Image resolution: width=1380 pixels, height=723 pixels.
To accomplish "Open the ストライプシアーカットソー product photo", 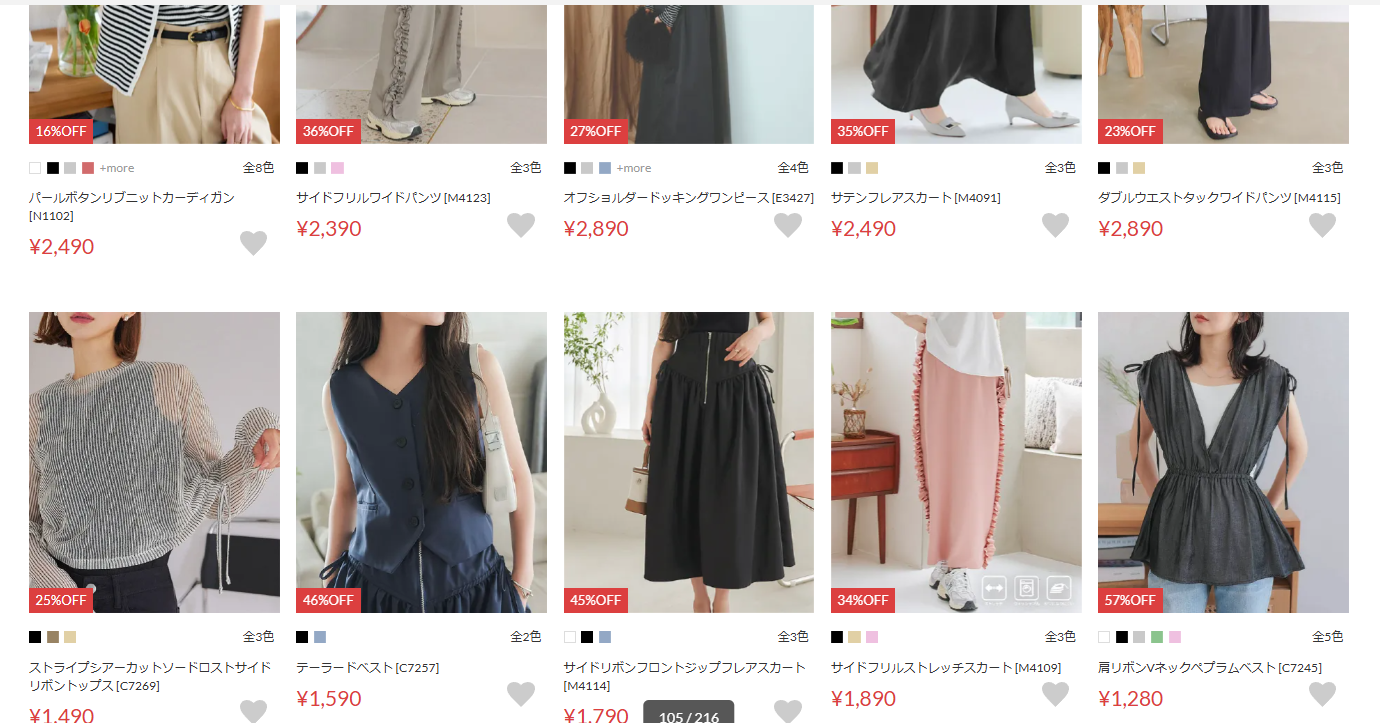I will [x=154, y=462].
